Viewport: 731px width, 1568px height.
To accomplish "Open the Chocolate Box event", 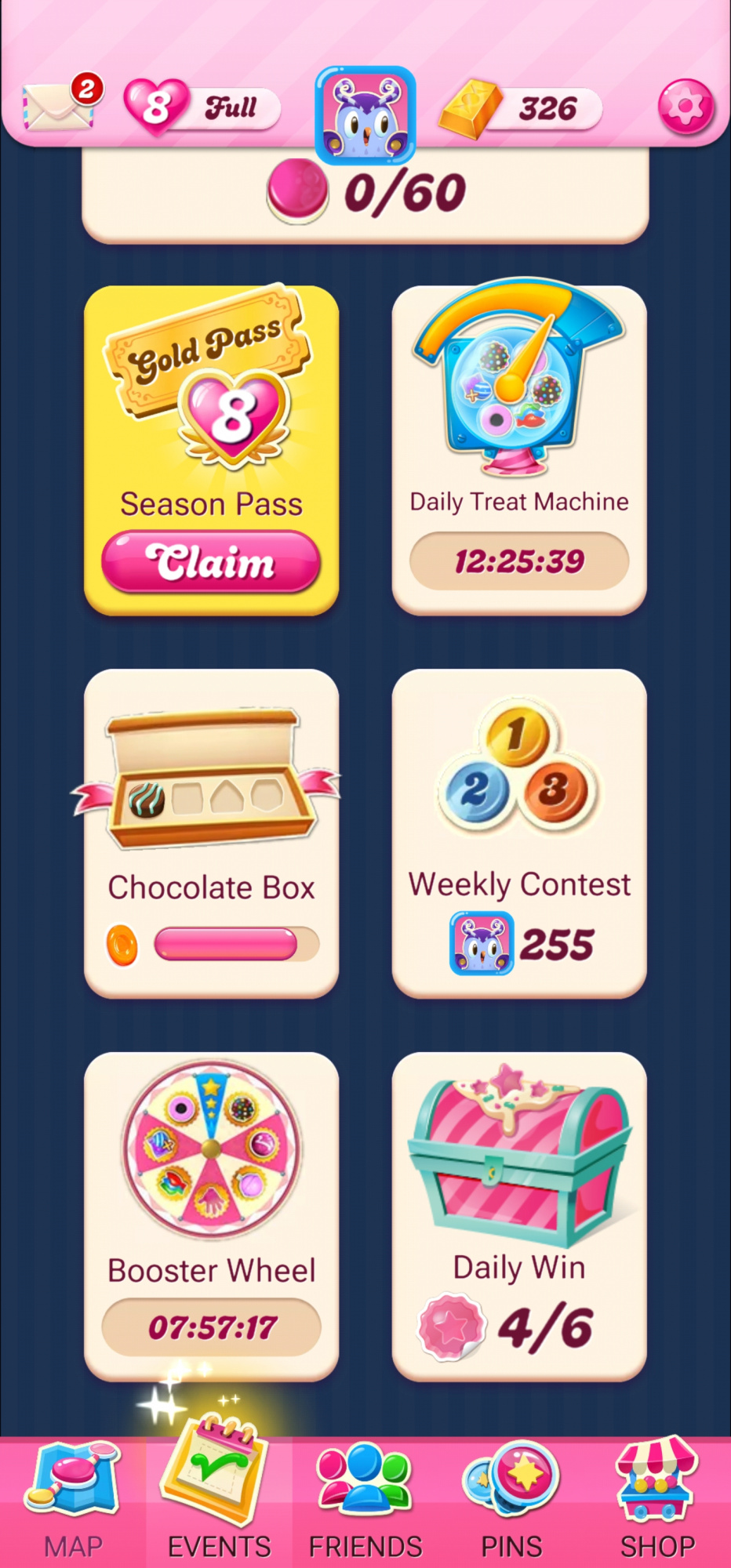I will coord(211,833).
